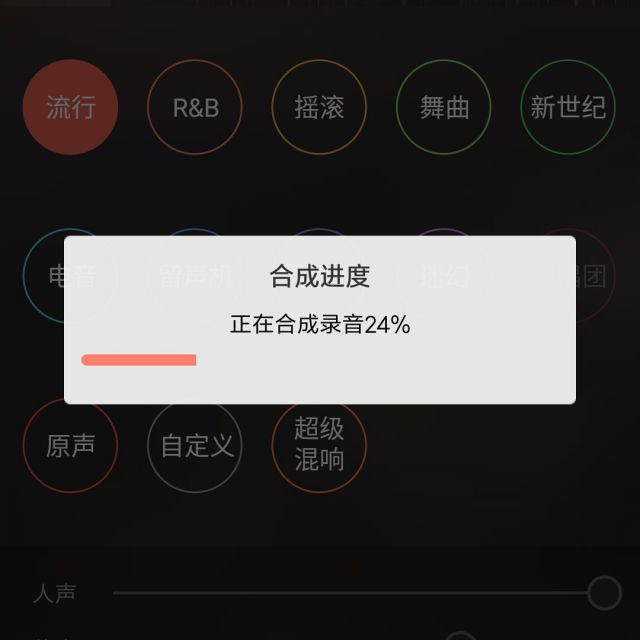
Task: Open the 自定义 effect settings
Action: (x=195, y=446)
